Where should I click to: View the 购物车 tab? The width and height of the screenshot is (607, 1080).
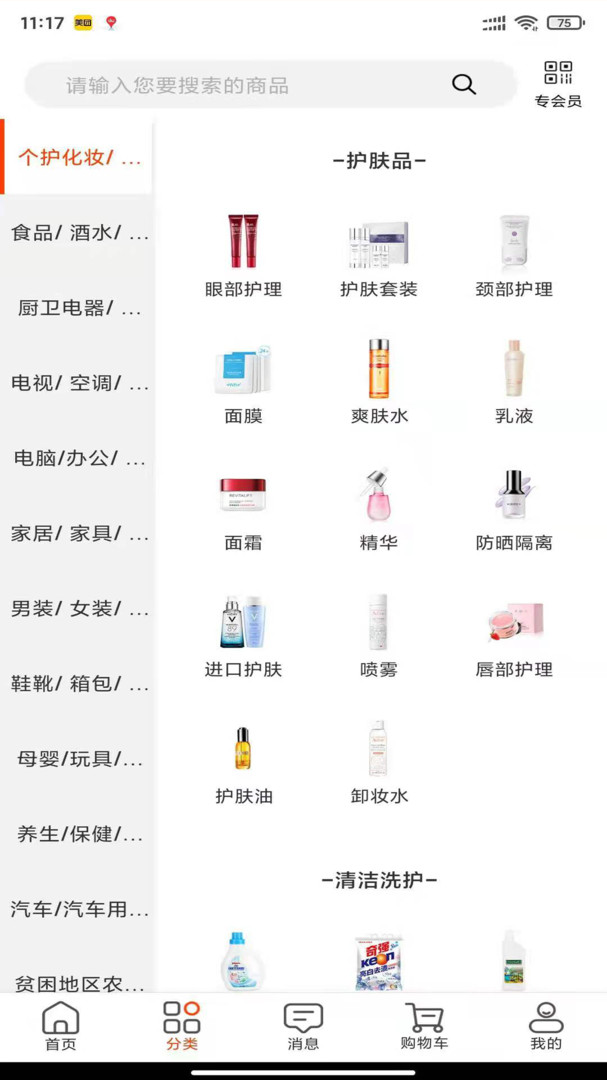point(424,1027)
